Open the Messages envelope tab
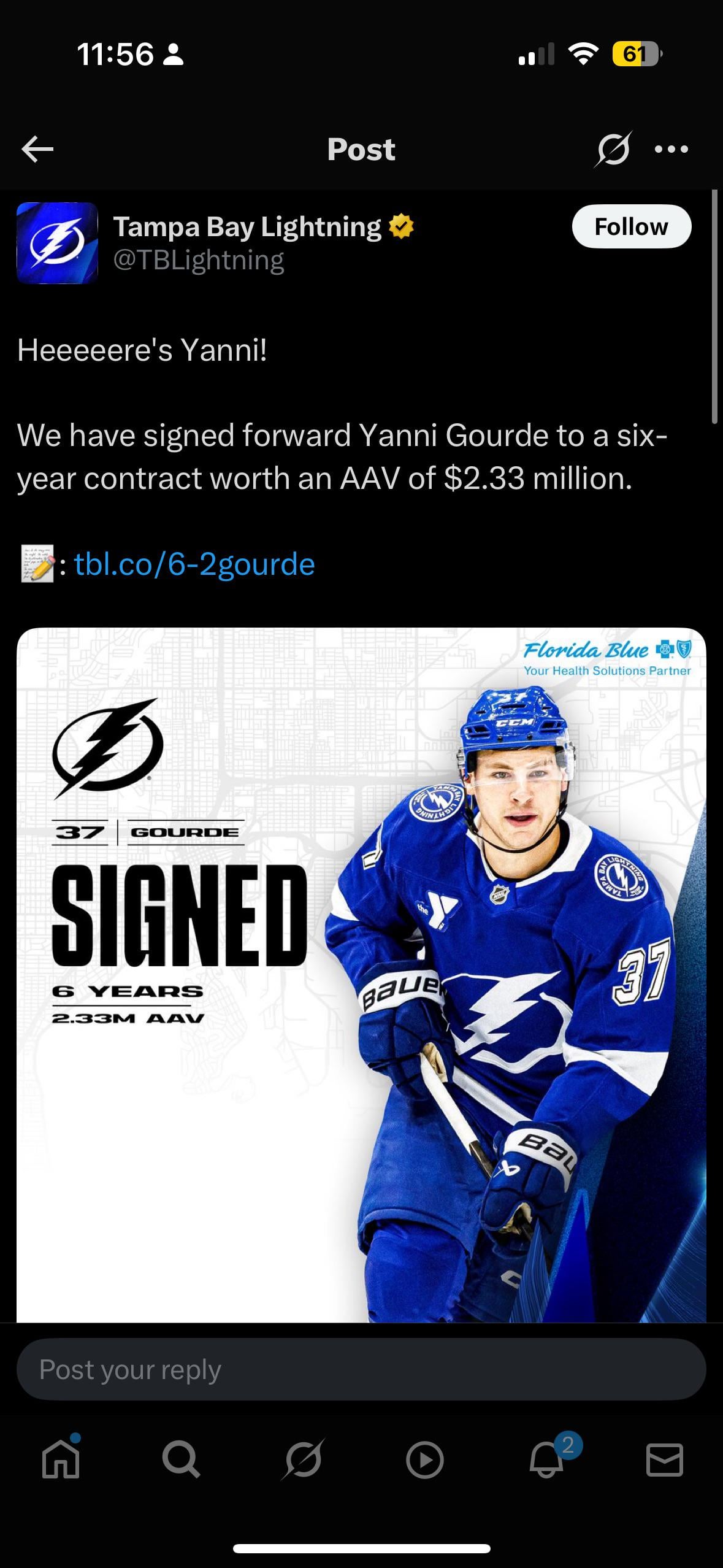This screenshot has height=1568, width=723. (665, 1460)
